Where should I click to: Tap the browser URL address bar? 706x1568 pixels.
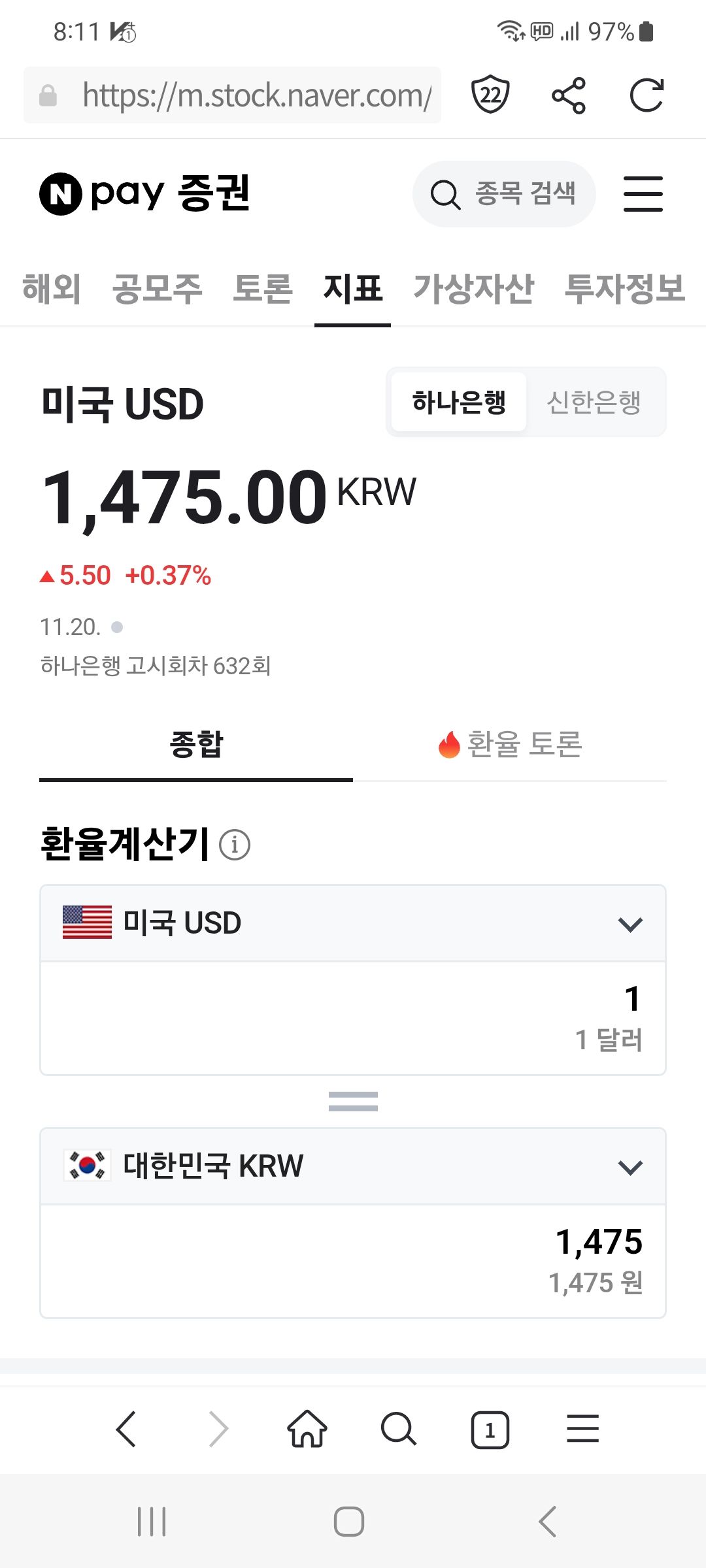coord(255,95)
